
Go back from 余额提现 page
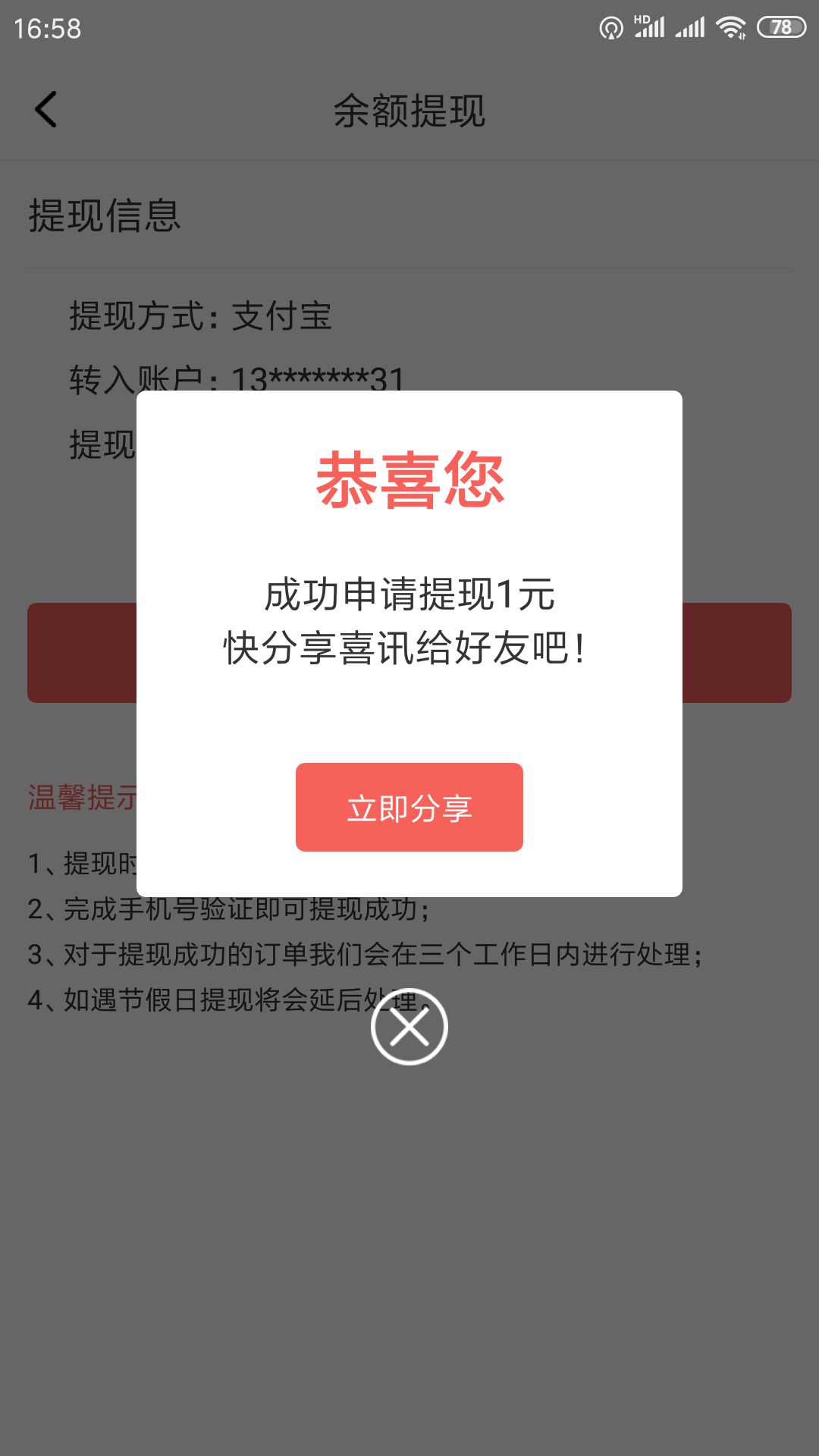46,110
